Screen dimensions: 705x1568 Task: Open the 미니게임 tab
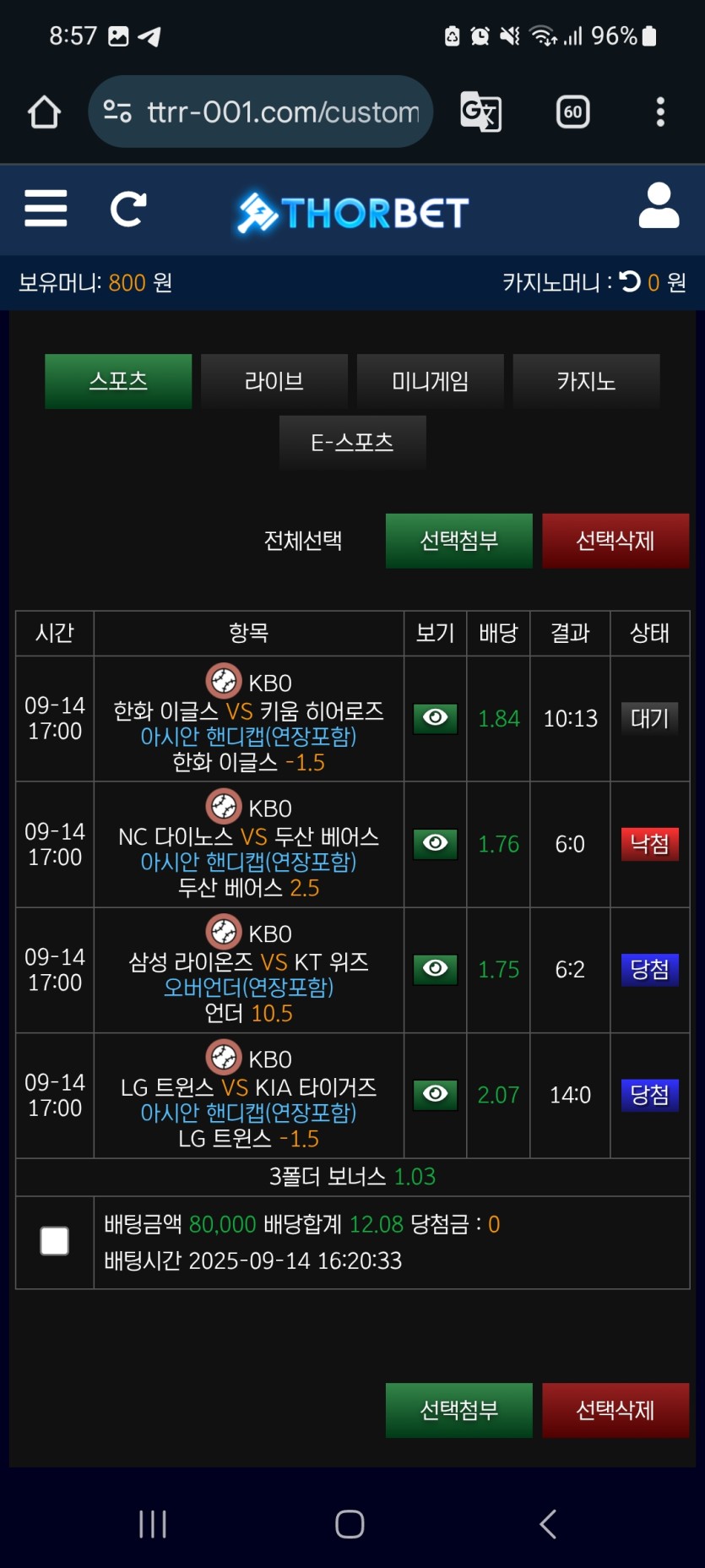tap(430, 381)
